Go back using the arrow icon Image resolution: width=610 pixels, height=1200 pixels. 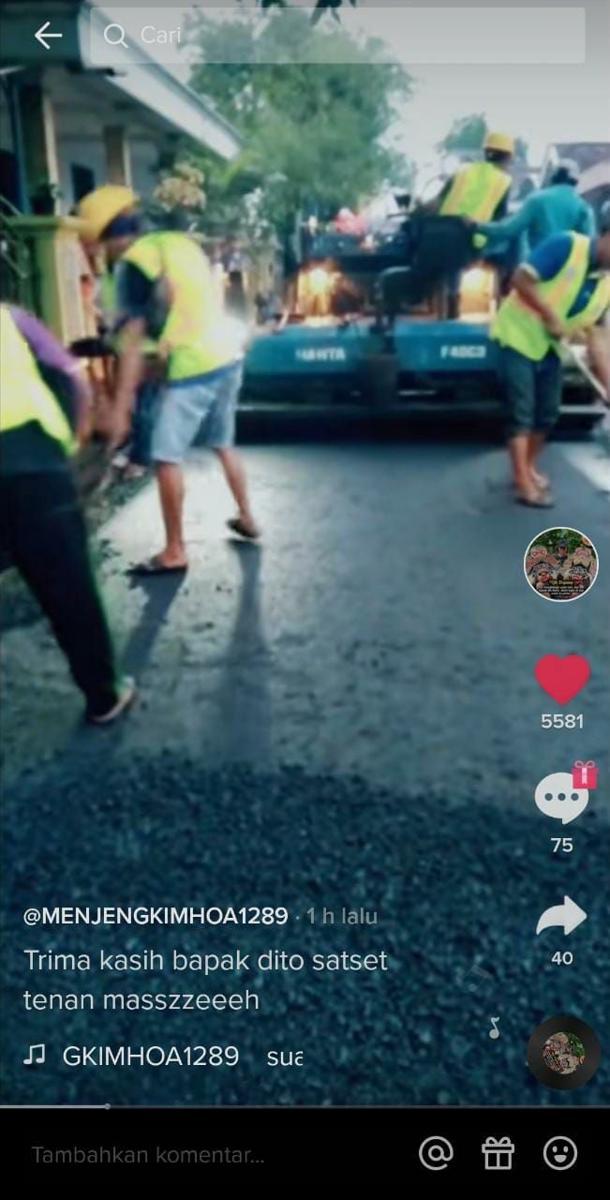pos(47,36)
